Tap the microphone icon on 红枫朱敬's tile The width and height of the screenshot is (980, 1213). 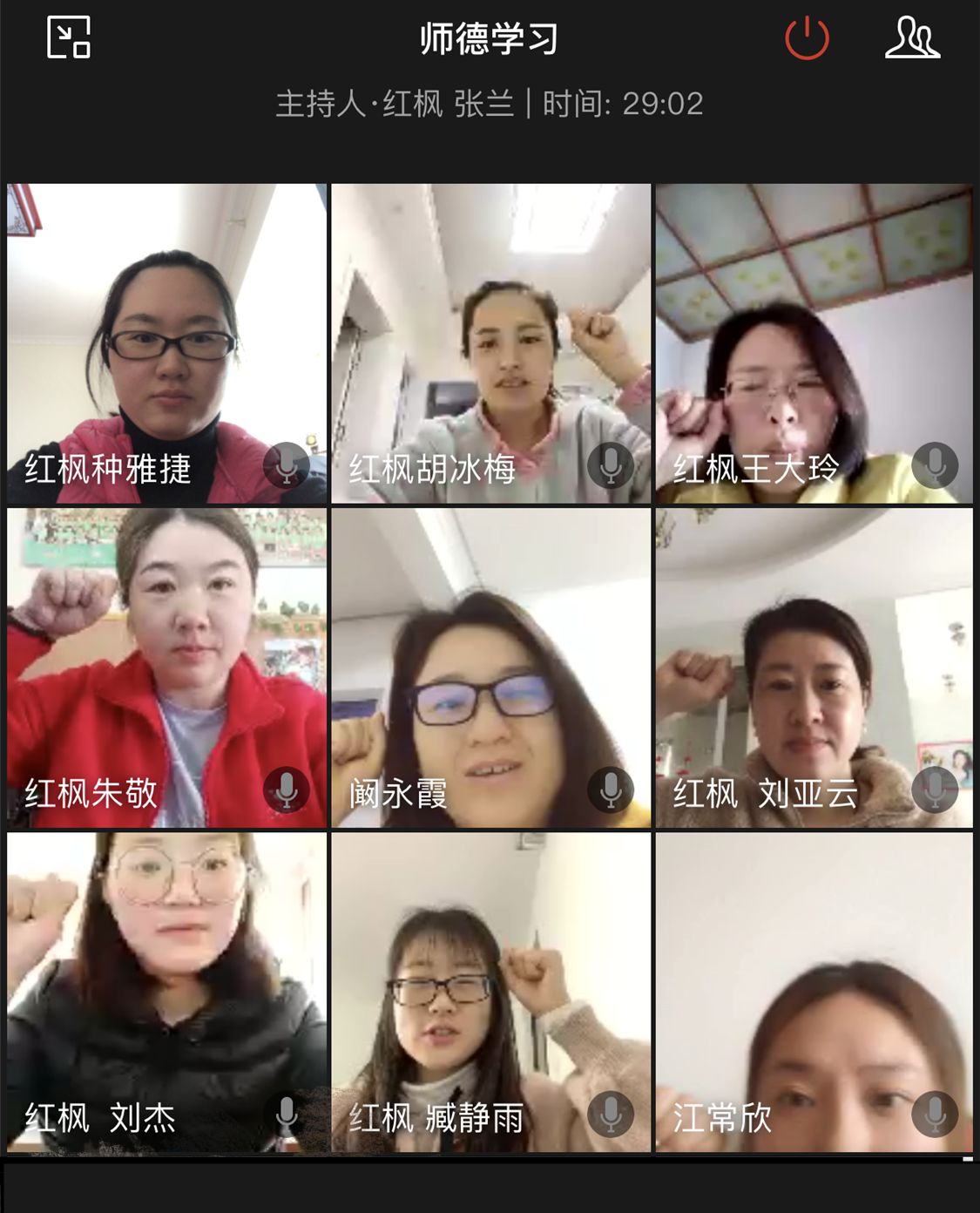287,790
